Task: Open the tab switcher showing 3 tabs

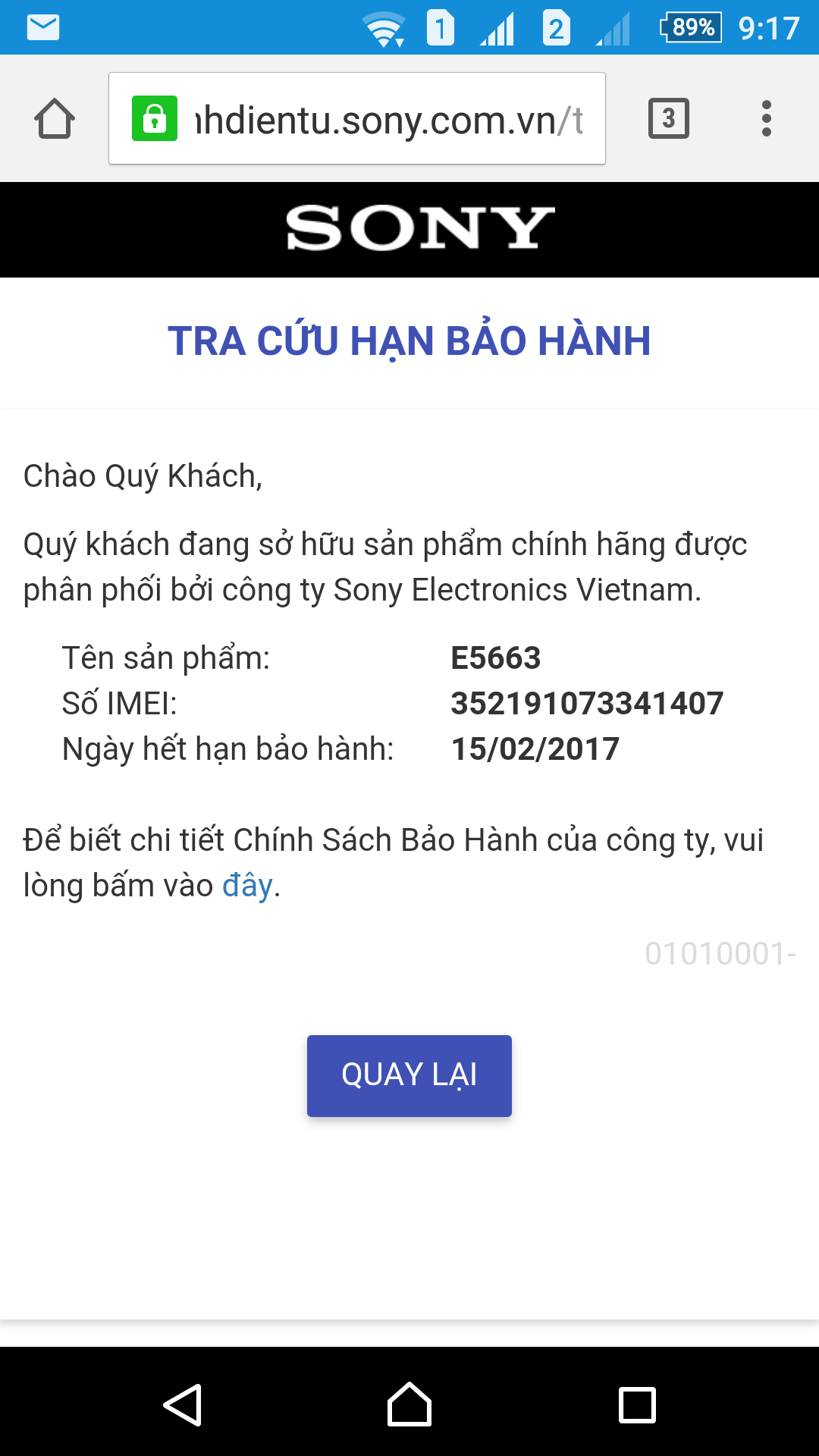Action: coord(669,118)
